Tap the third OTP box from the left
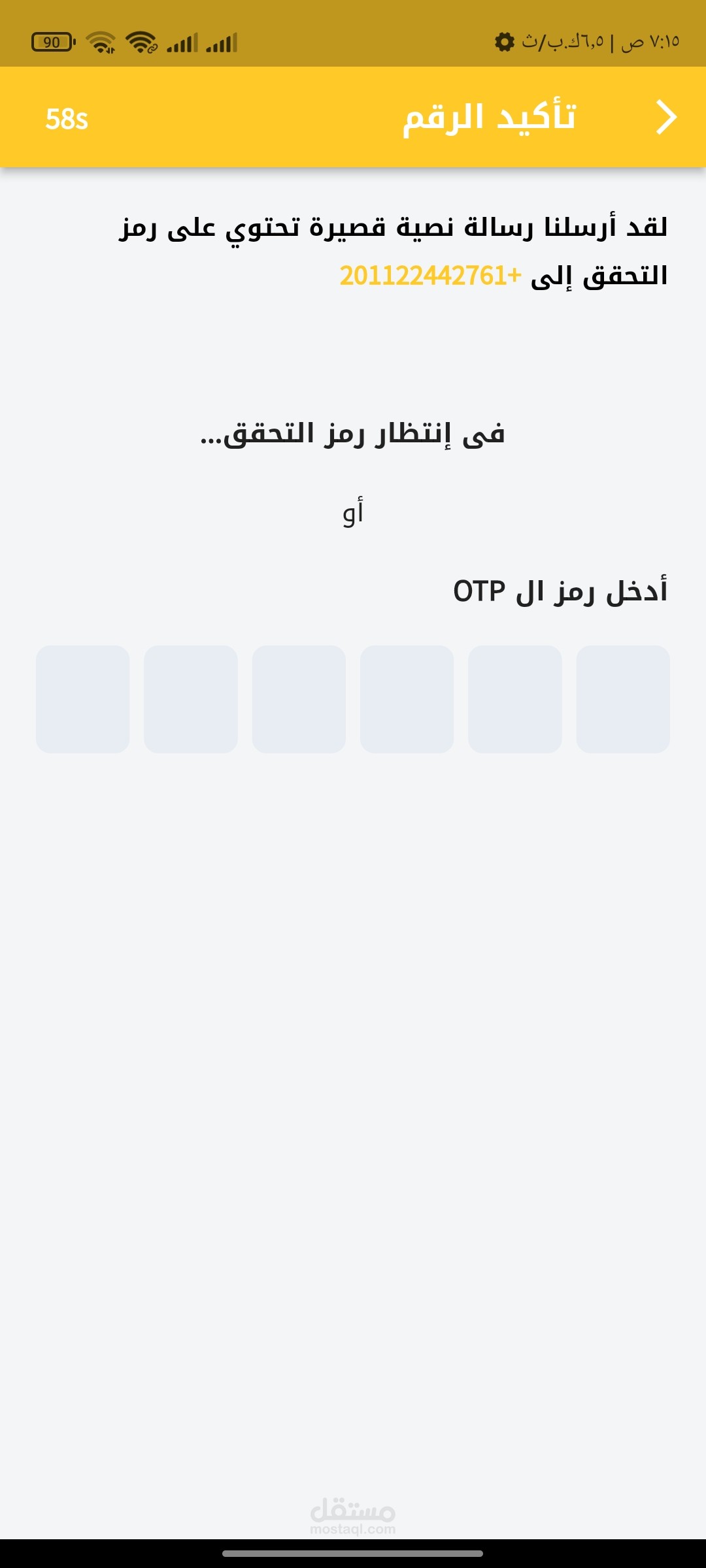706x1568 pixels. (299, 699)
